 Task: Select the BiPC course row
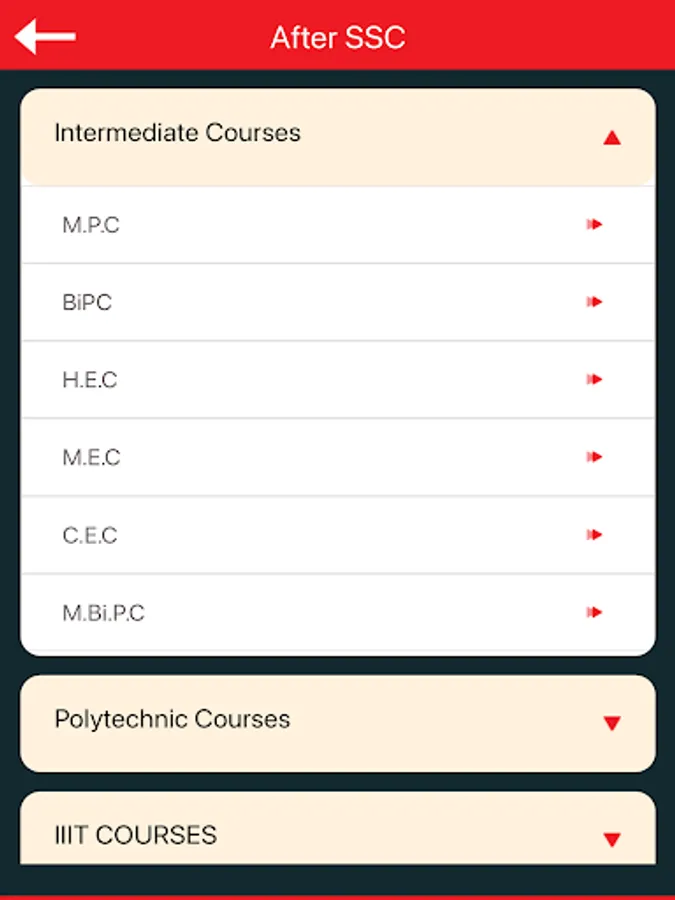338,302
